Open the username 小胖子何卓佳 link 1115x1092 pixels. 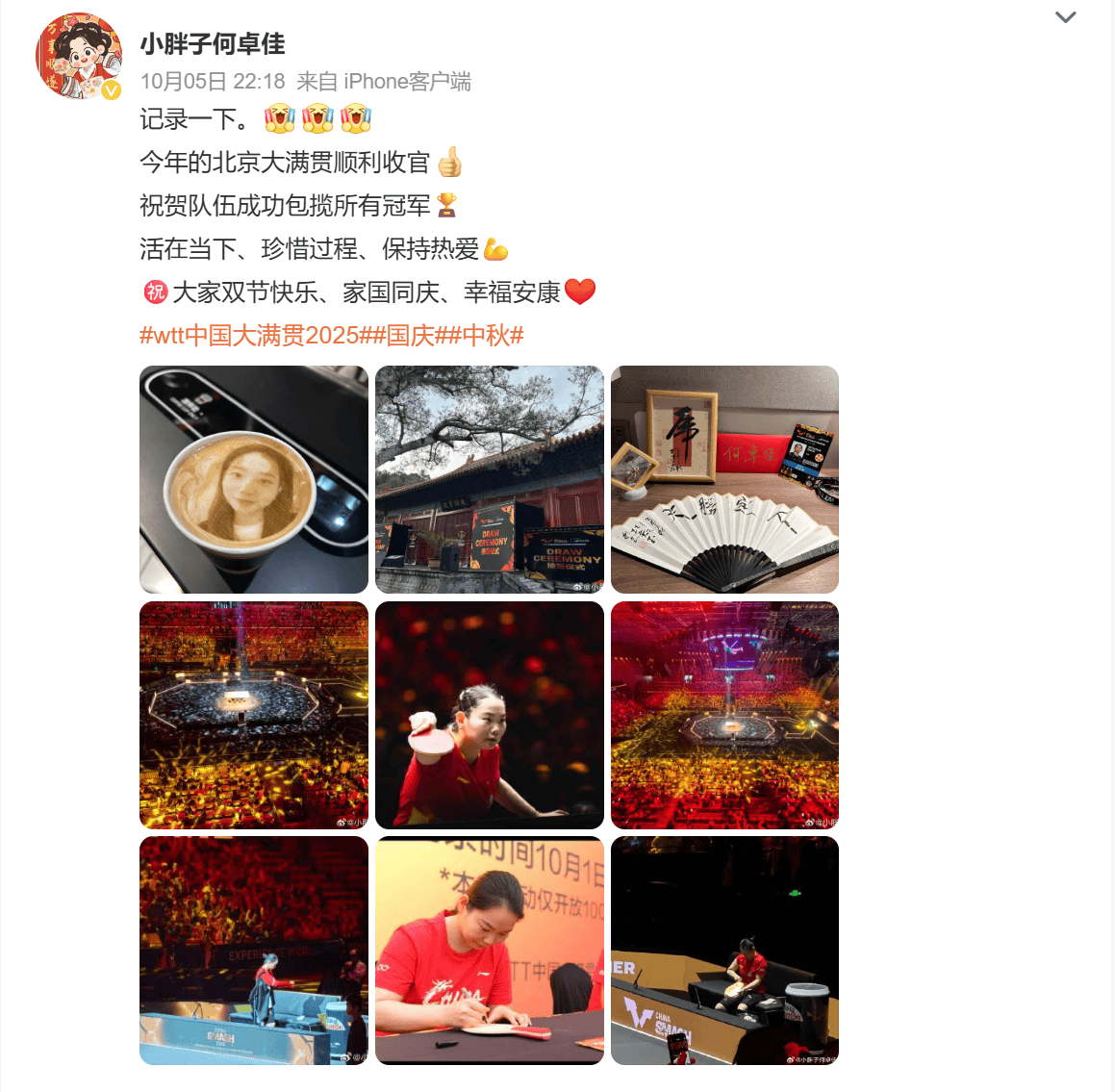click(x=213, y=44)
